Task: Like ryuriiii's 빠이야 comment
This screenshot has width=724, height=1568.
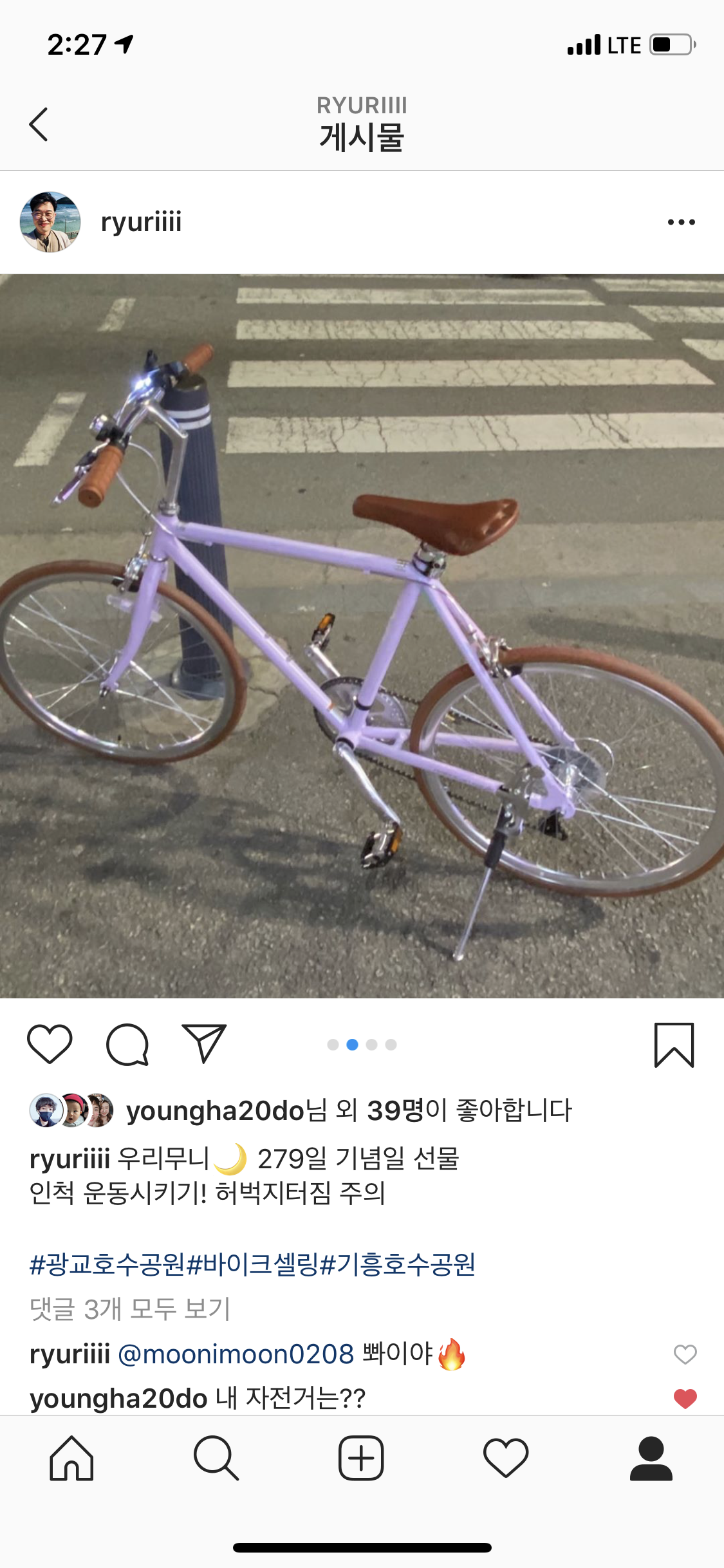Action: pos(685,1354)
